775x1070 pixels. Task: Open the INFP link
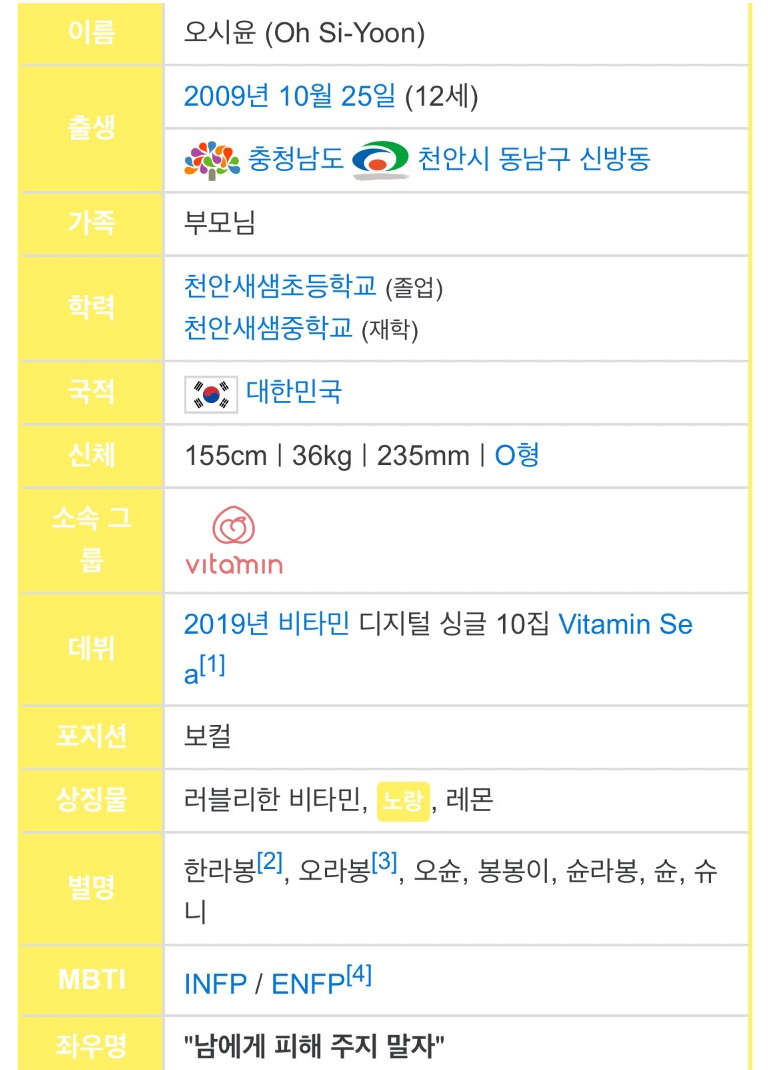[215, 984]
